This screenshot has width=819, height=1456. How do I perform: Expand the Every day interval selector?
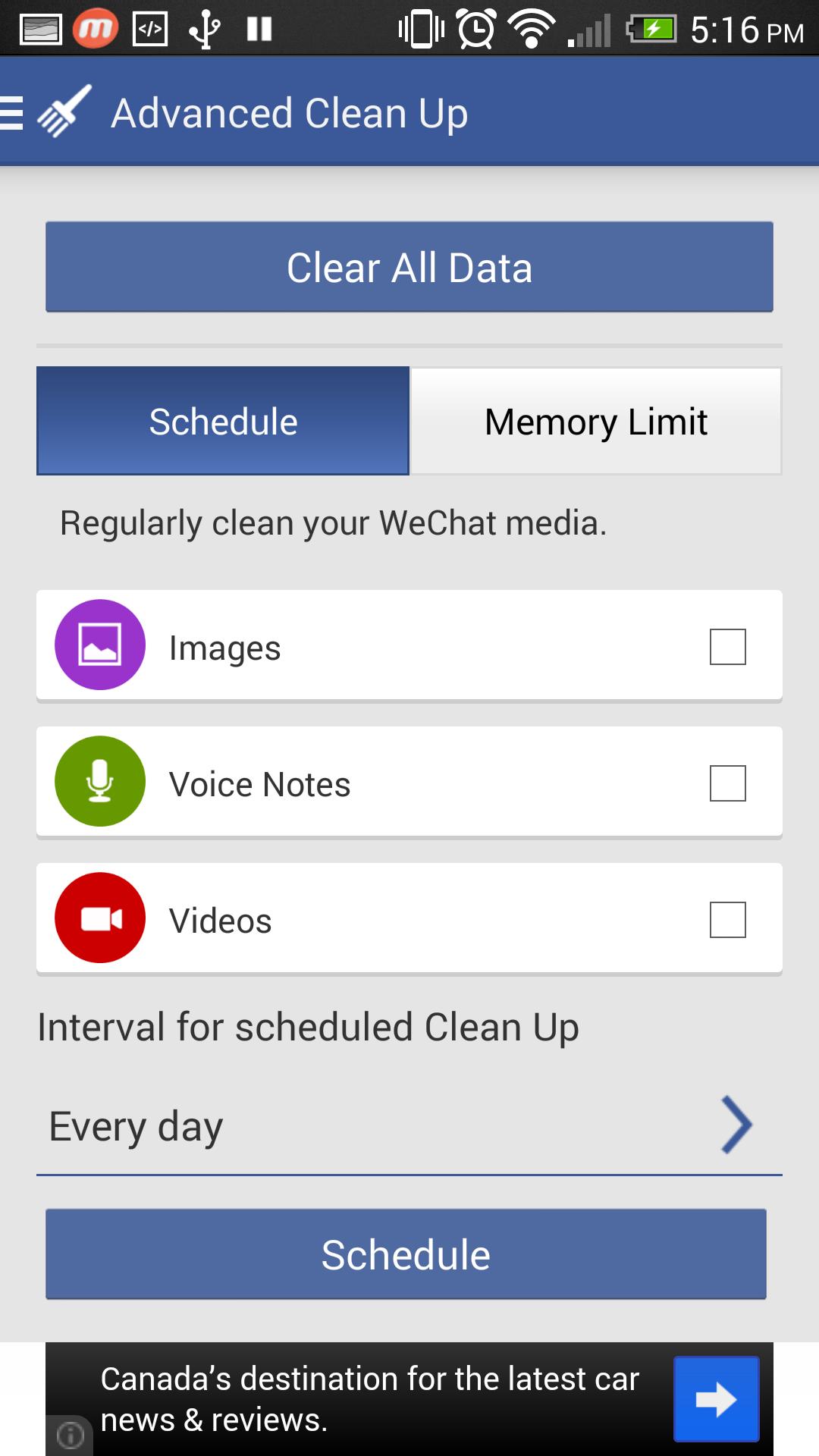coord(409,1127)
